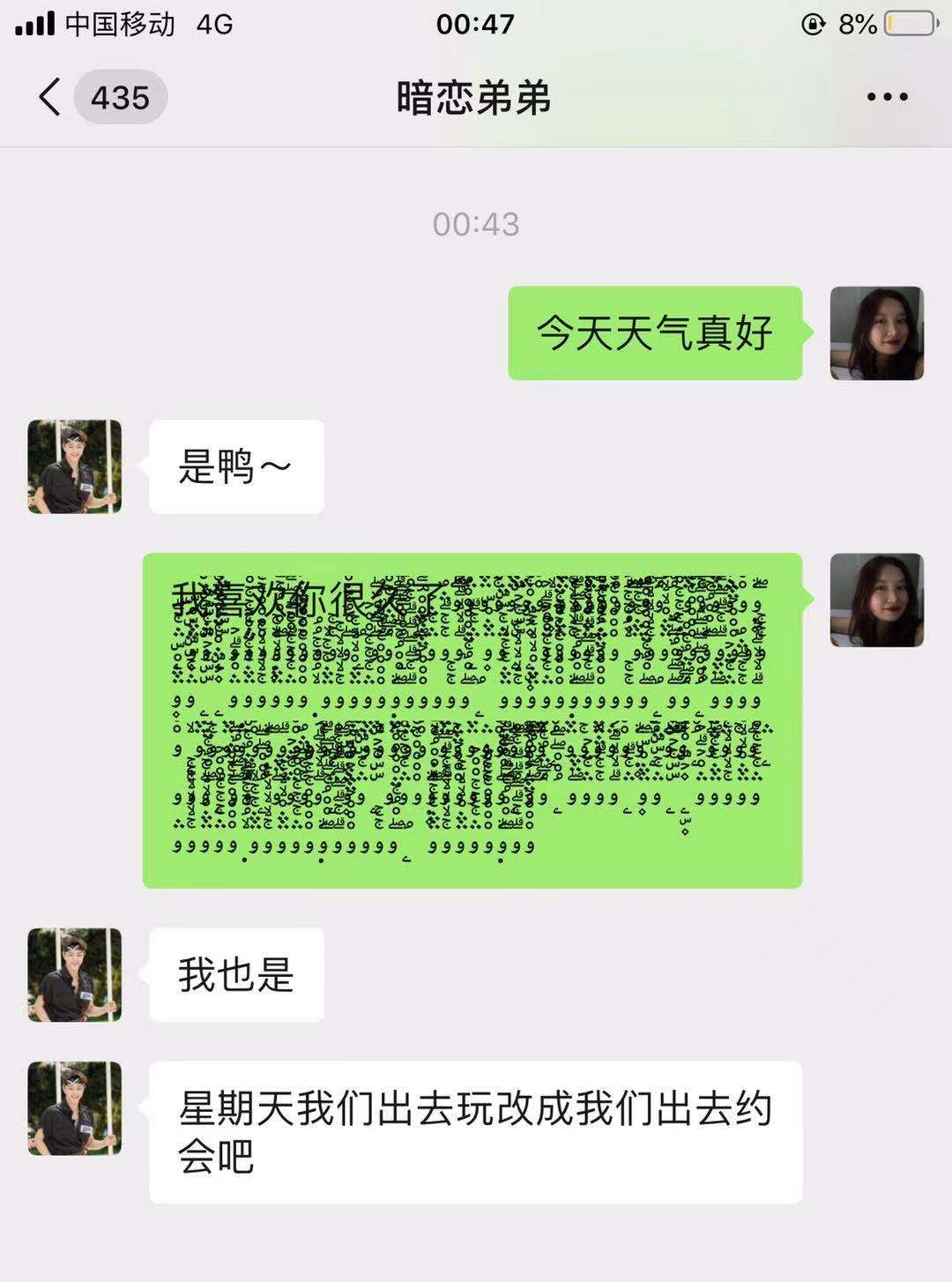Image resolution: width=952 pixels, height=1282 pixels.
Task: Tap avatar beside the long 我喜欢你很久了 message
Action: pos(876,600)
